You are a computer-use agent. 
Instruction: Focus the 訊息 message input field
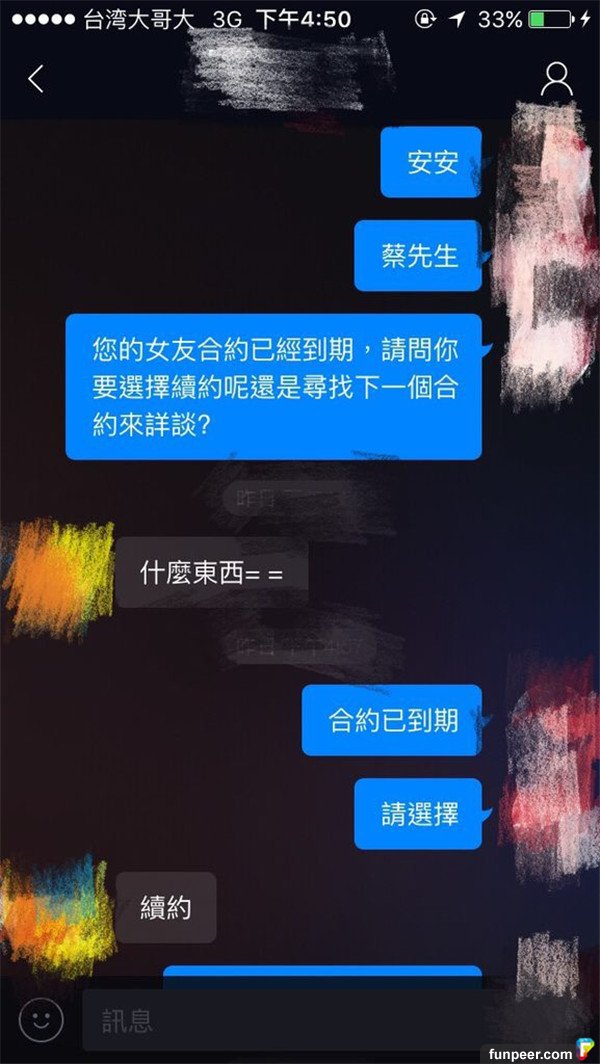(x=300, y=1020)
